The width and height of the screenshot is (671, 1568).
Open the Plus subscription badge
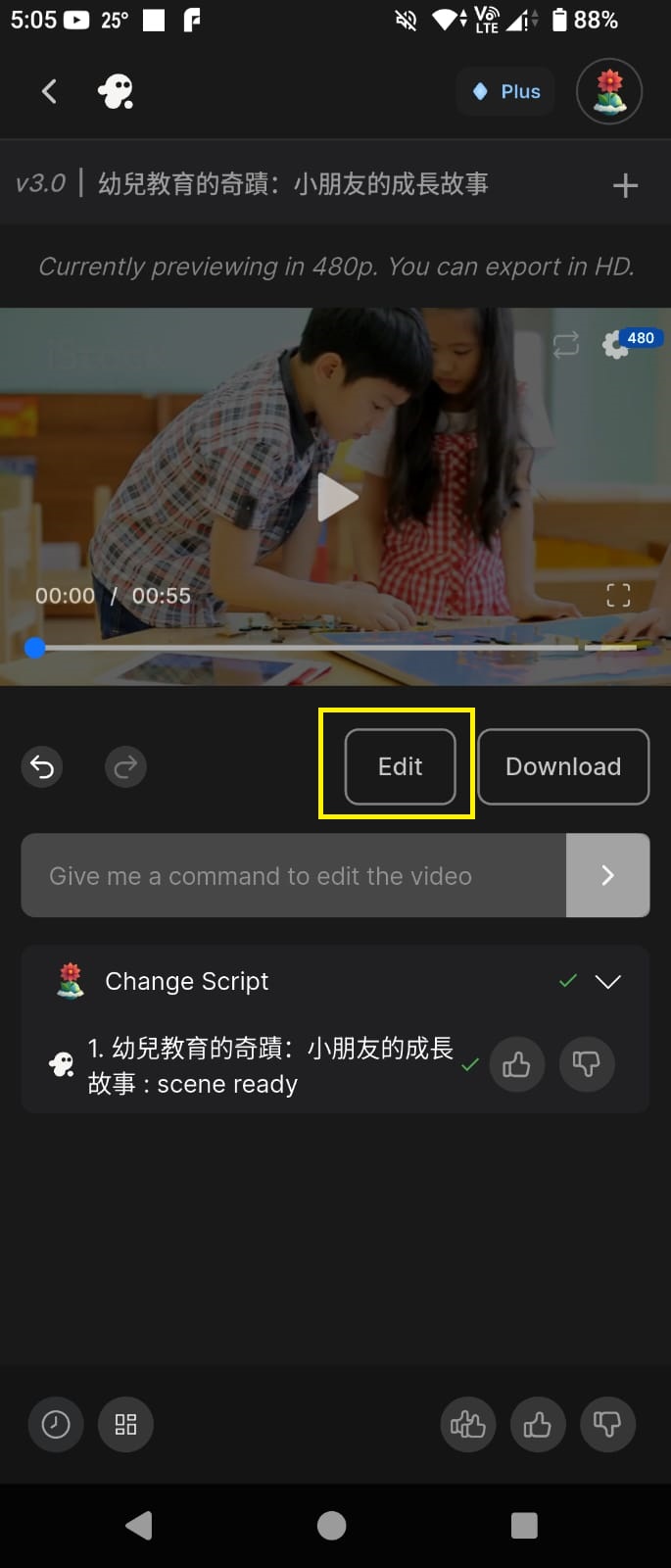pyautogui.click(x=506, y=92)
